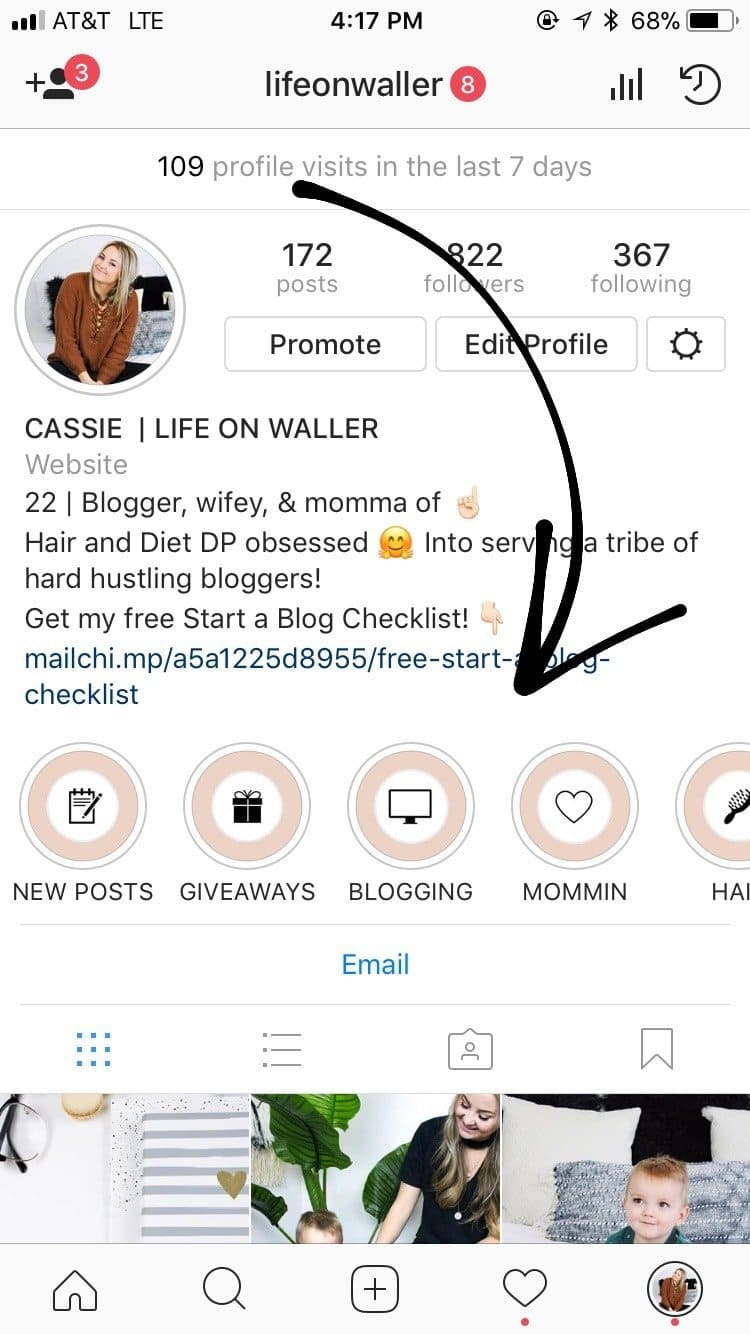Viewport: 750px width, 1334px height.
Task: Create a new post with plus
Action: 375,1289
